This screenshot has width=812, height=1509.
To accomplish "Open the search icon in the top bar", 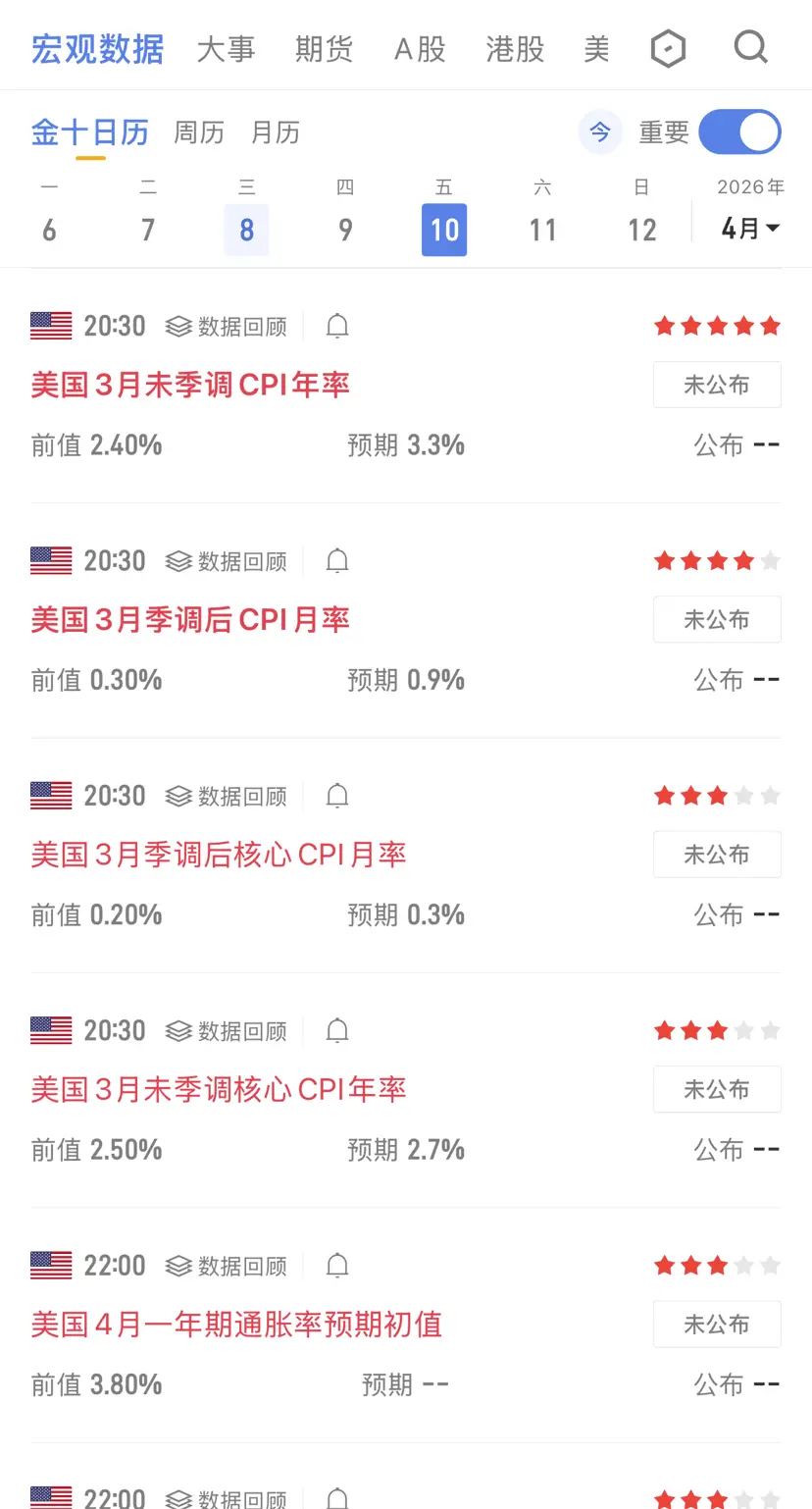I will [750, 47].
